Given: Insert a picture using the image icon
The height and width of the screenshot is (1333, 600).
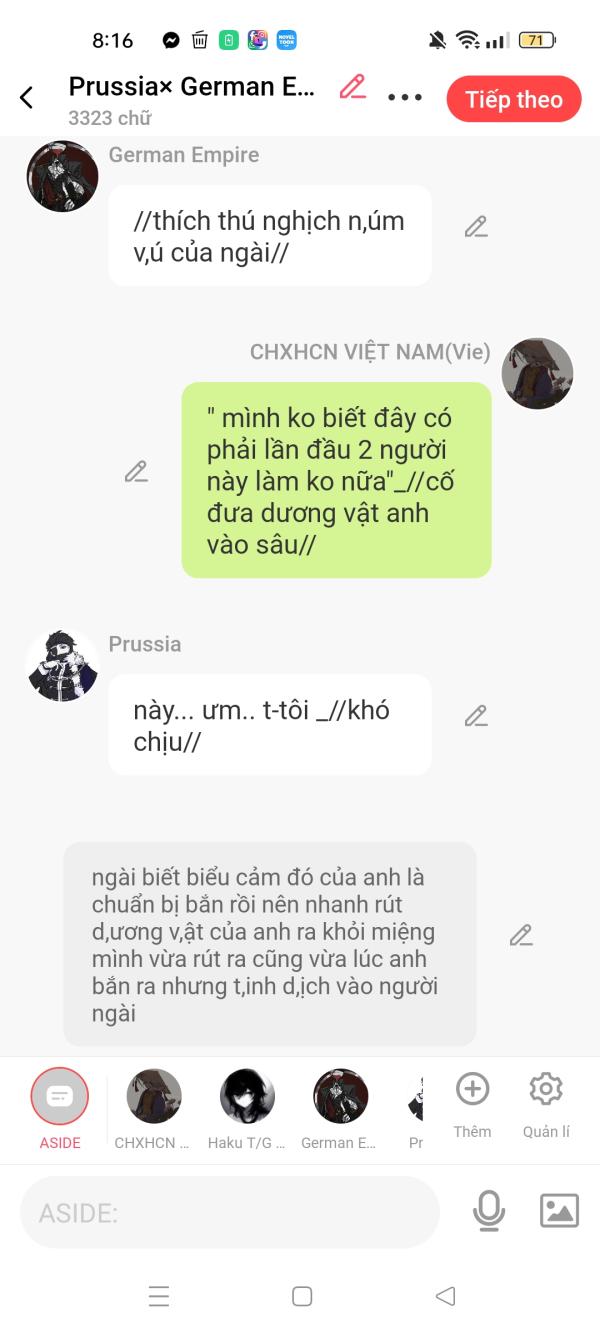Looking at the screenshot, I should [x=559, y=1212].
